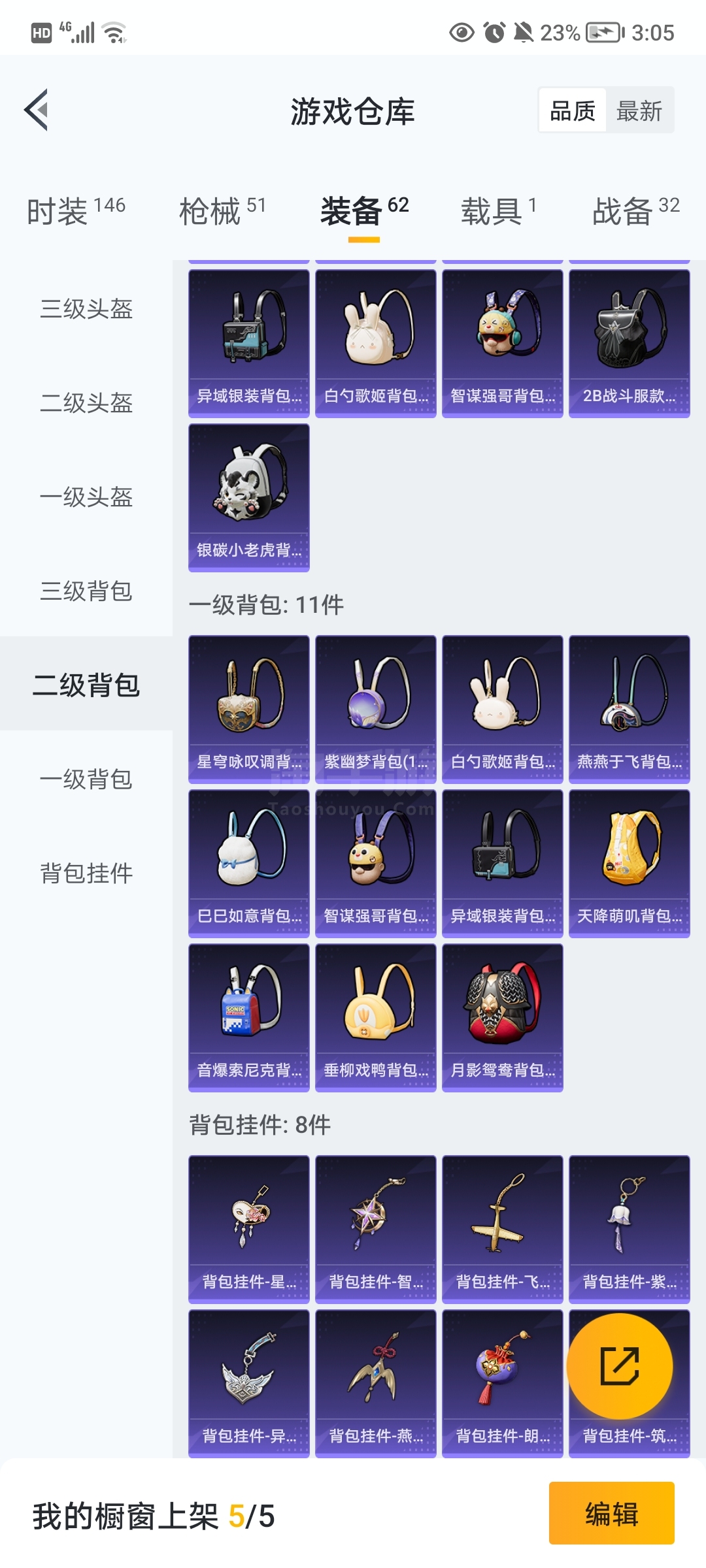Open the 战备 tab

point(635,212)
